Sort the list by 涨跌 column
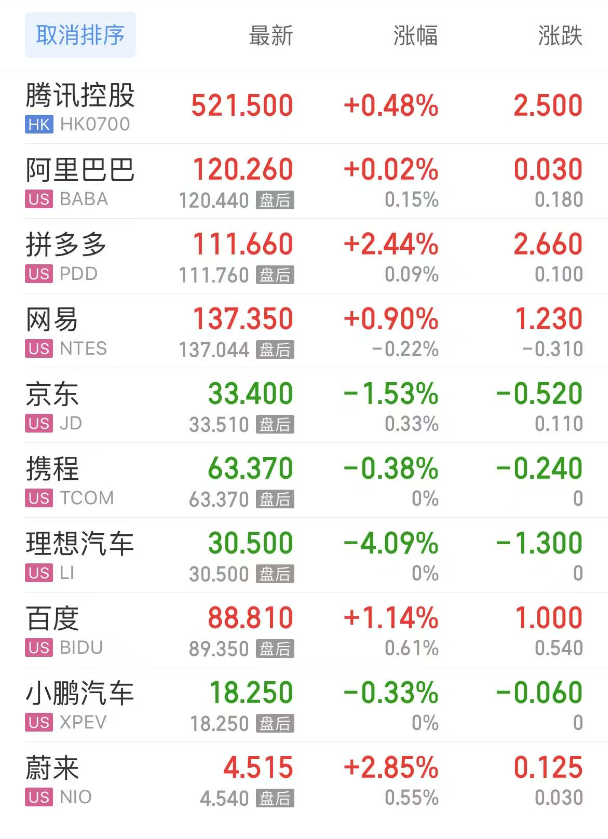 click(560, 36)
